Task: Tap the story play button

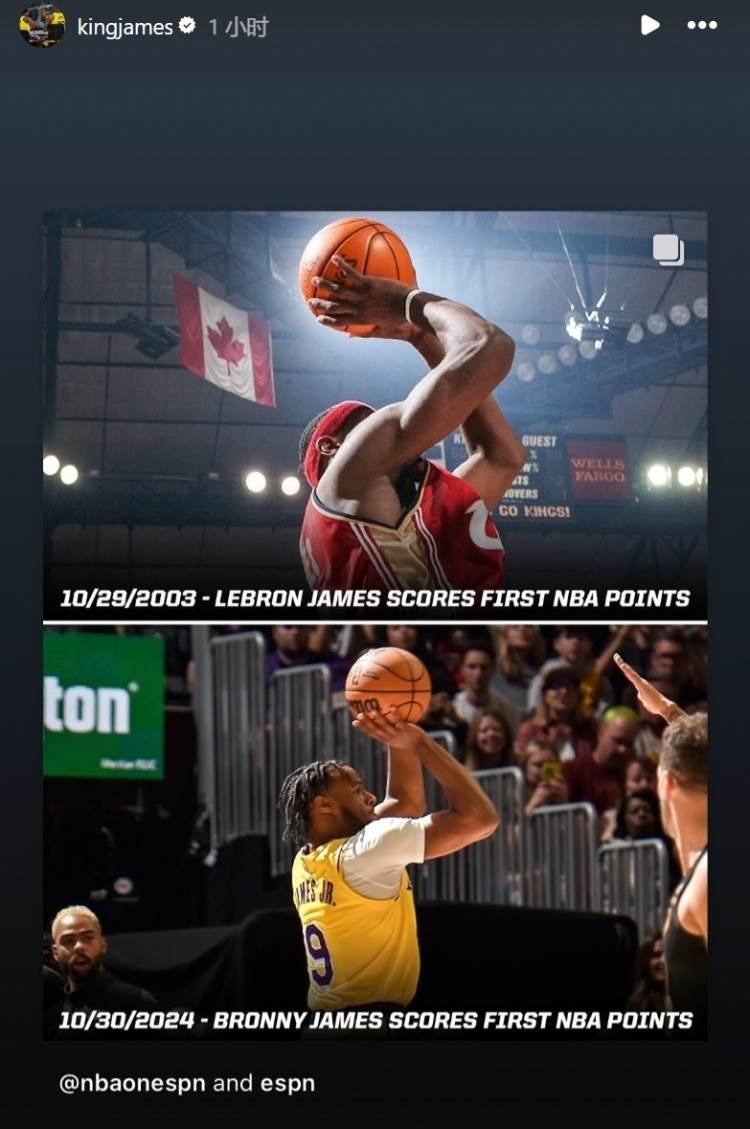Action: (650, 25)
